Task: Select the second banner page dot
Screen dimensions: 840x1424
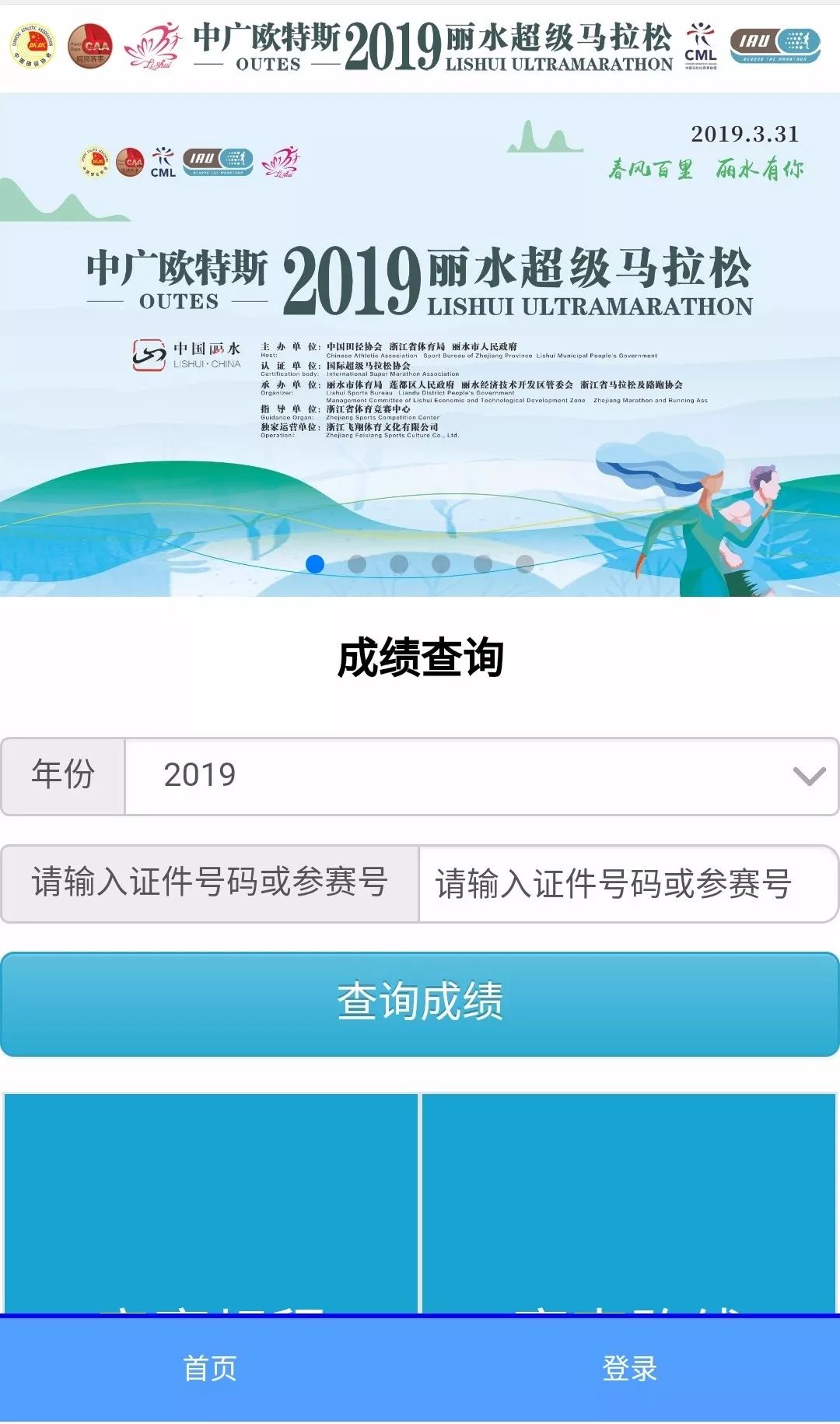Action: (x=357, y=564)
